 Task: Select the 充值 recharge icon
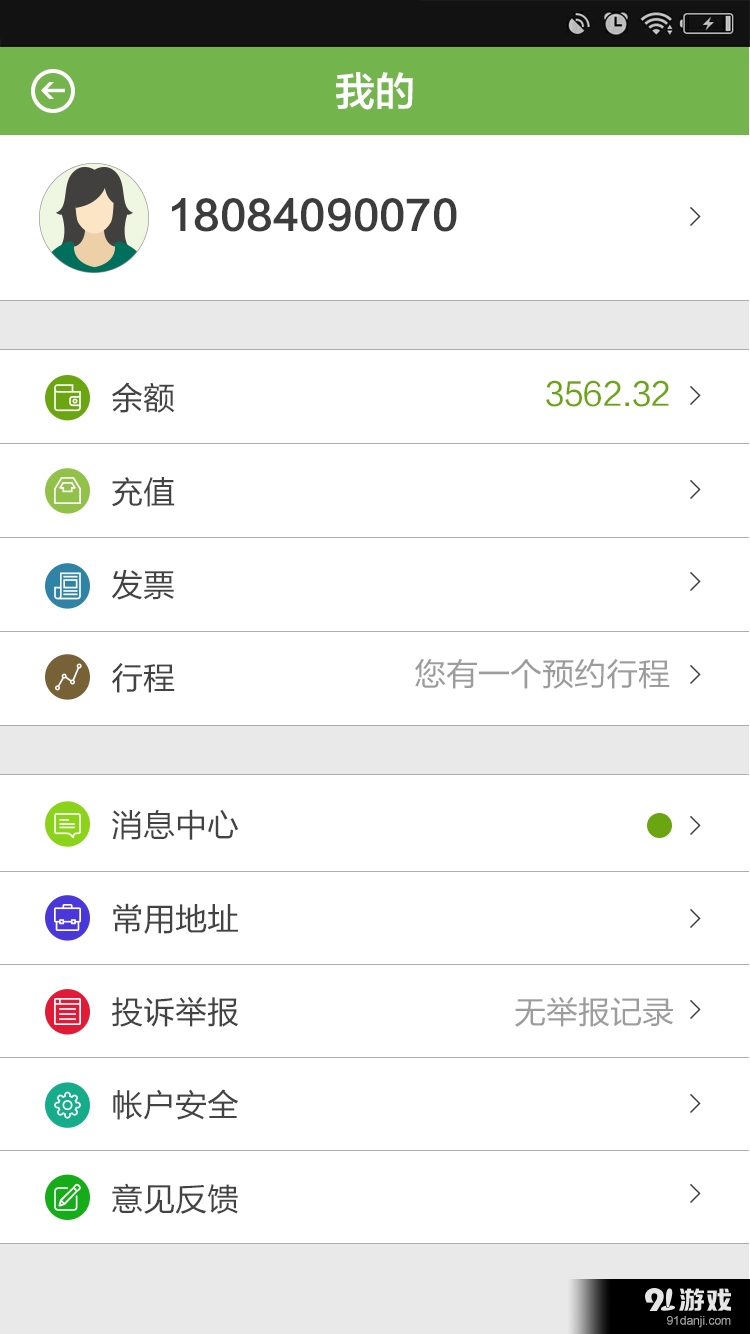point(67,490)
